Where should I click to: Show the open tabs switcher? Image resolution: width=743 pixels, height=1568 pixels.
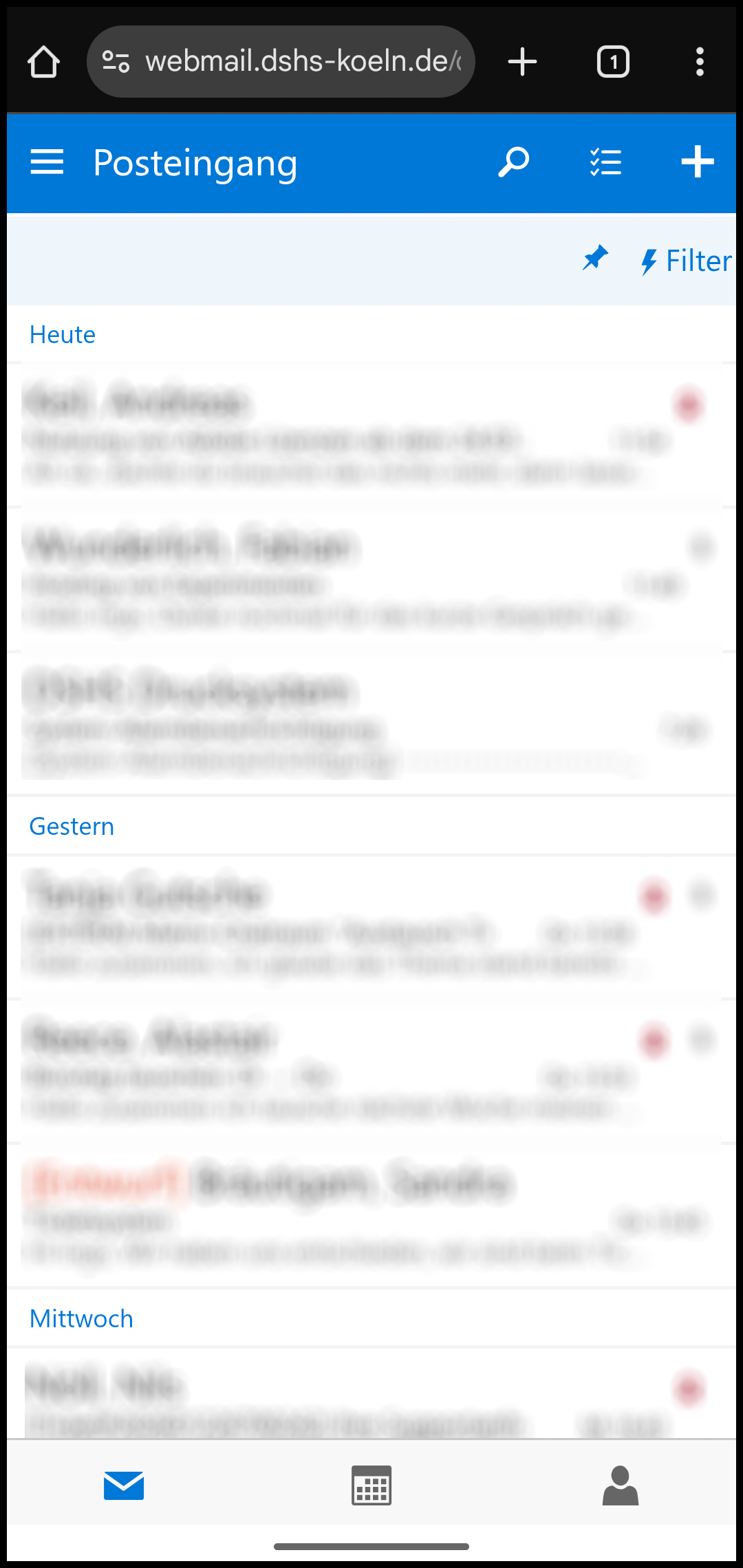pos(613,62)
